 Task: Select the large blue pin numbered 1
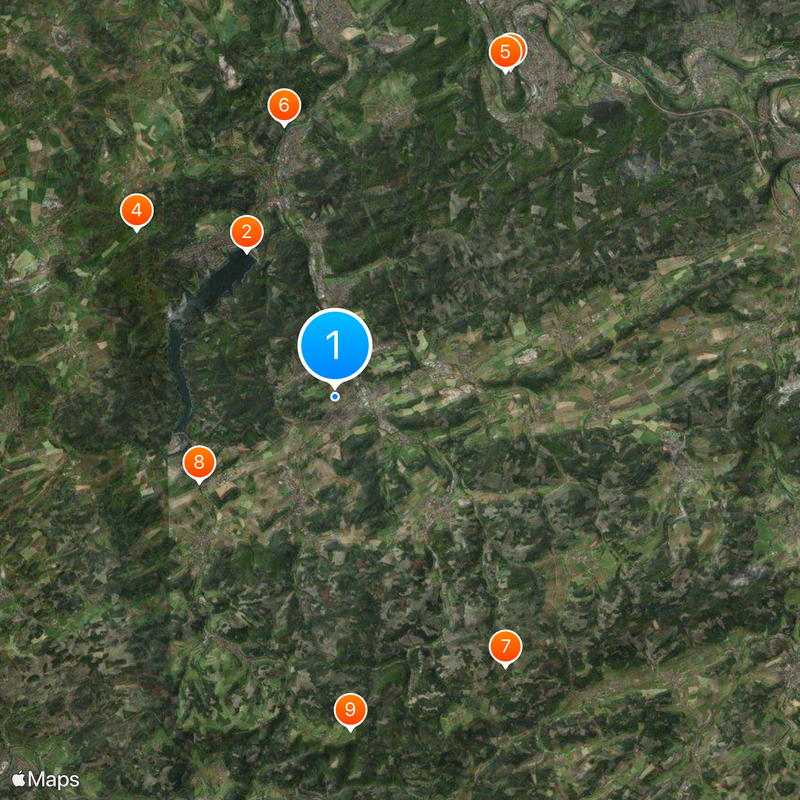(335, 346)
